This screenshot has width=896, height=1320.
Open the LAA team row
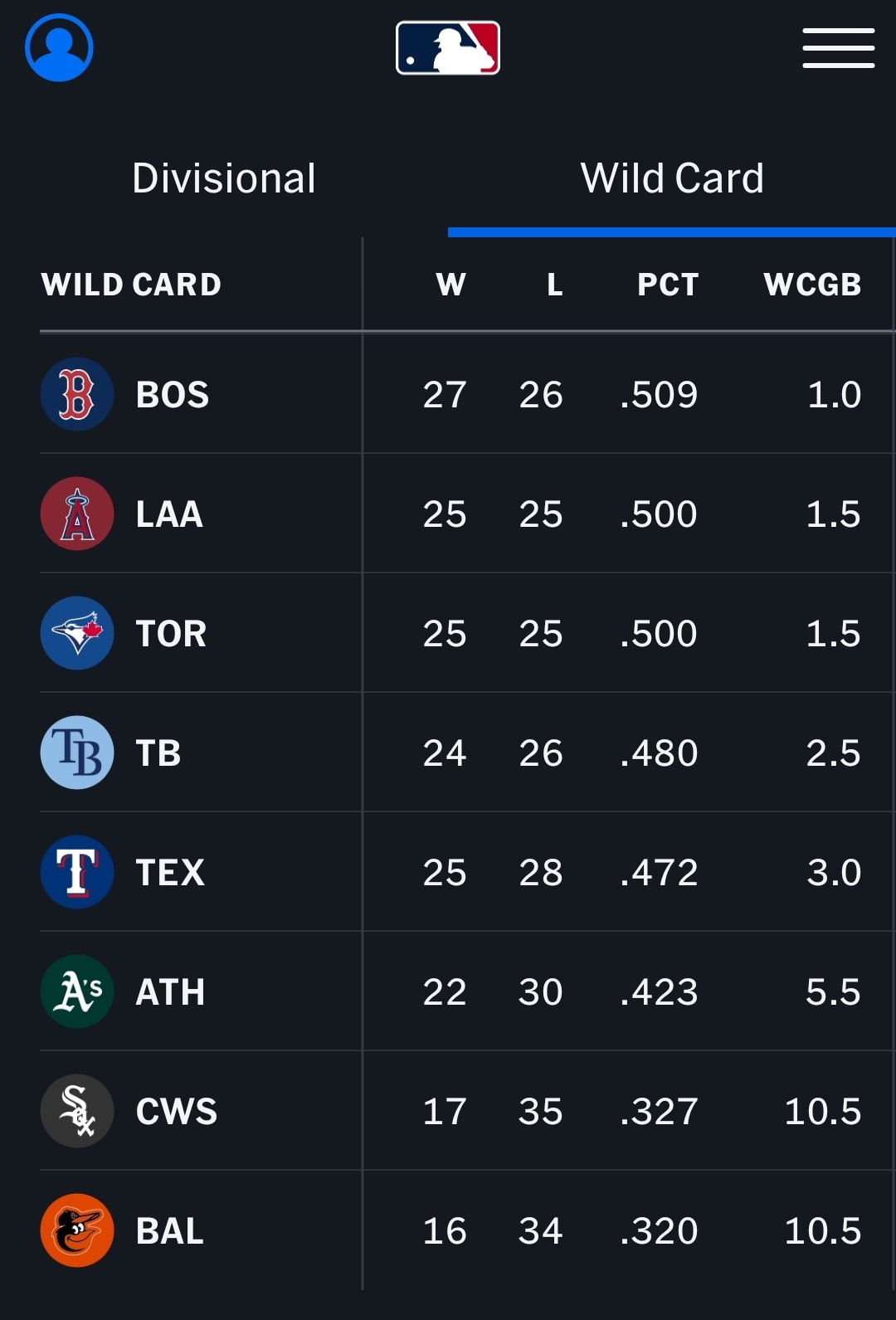point(169,514)
